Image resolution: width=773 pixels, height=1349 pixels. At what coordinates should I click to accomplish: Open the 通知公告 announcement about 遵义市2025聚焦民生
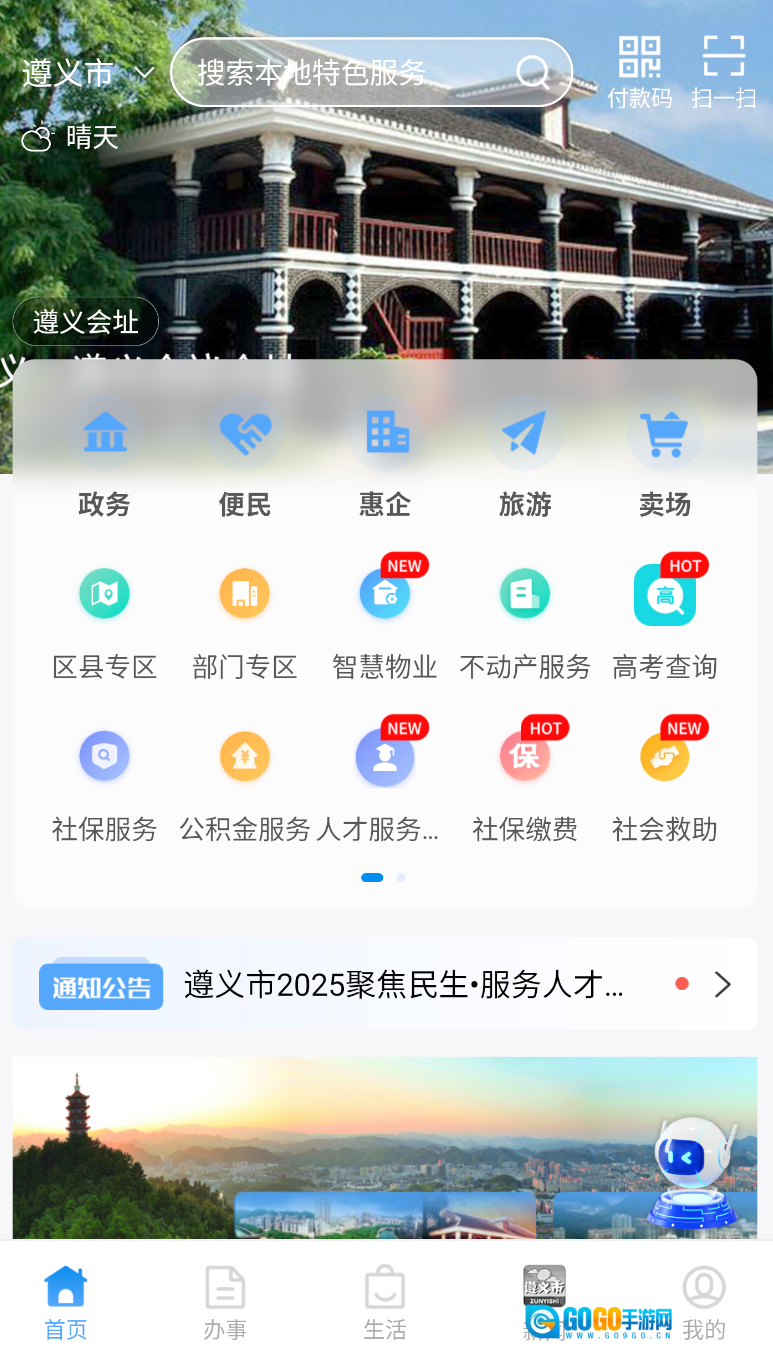[x=403, y=985]
